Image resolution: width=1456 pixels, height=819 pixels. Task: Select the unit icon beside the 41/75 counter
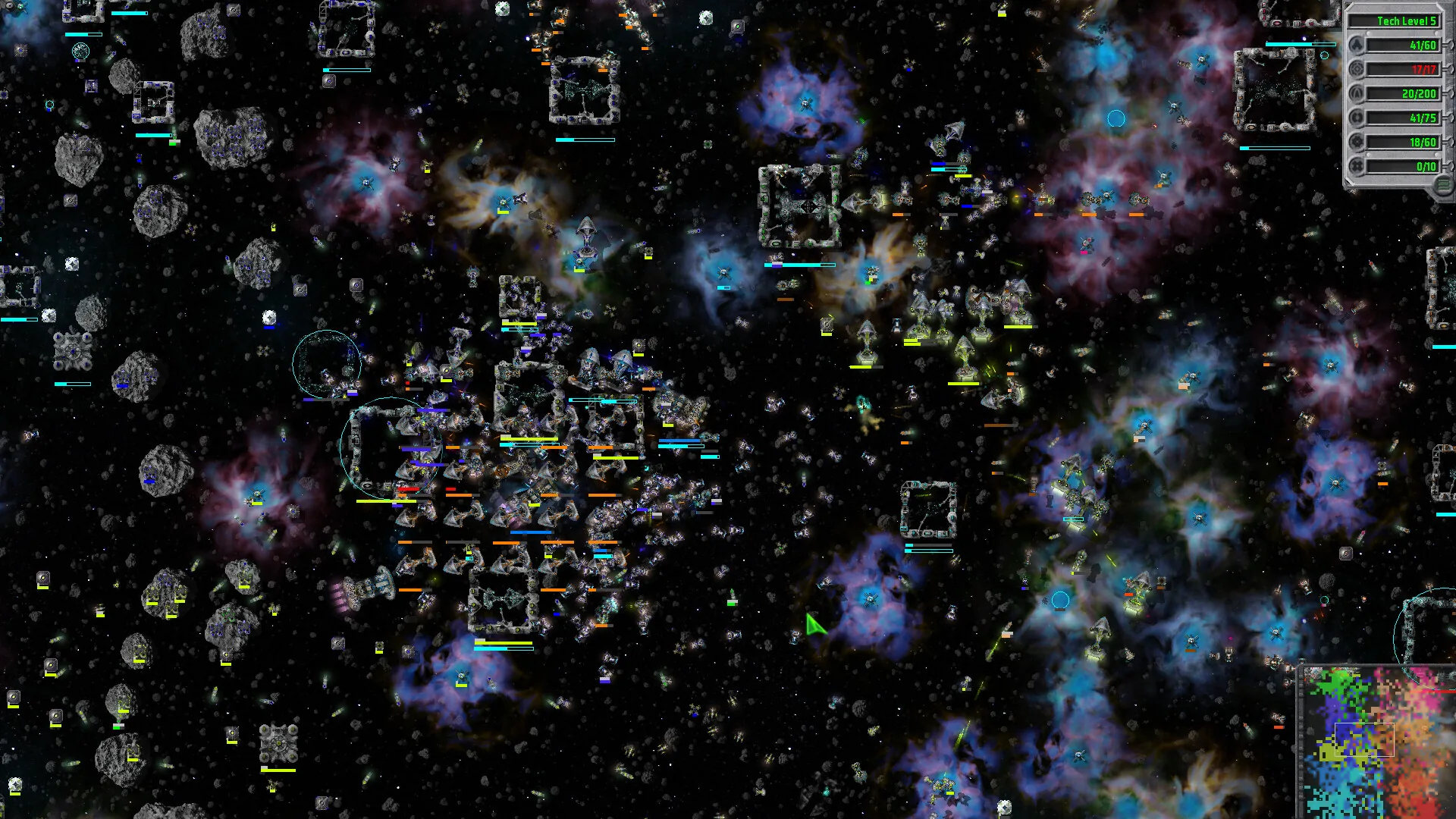[1357, 118]
